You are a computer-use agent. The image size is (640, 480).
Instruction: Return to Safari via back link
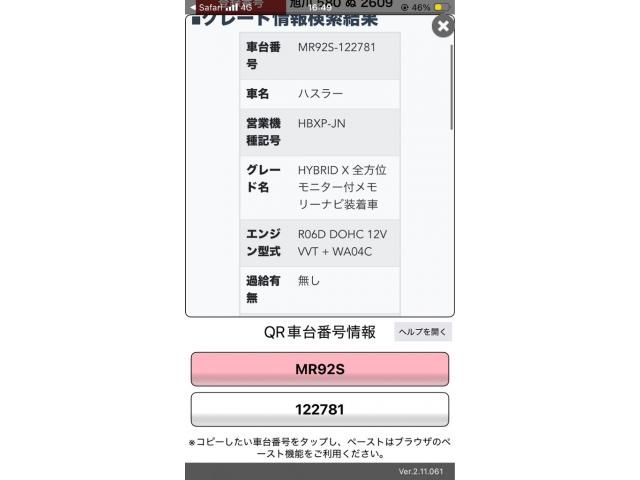pyautogui.click(x=207, y=7)
